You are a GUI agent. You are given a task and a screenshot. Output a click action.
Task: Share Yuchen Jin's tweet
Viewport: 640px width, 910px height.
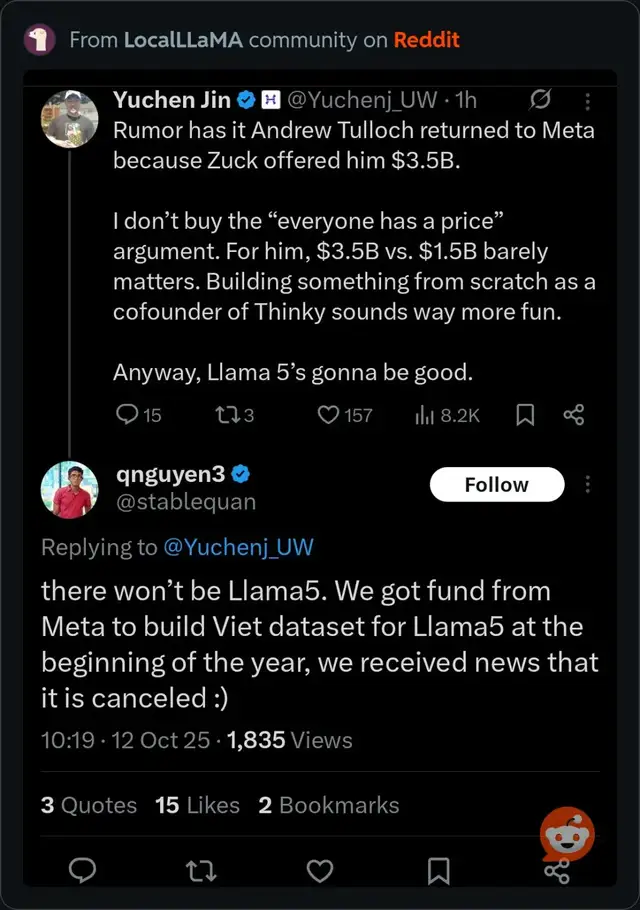574,414
